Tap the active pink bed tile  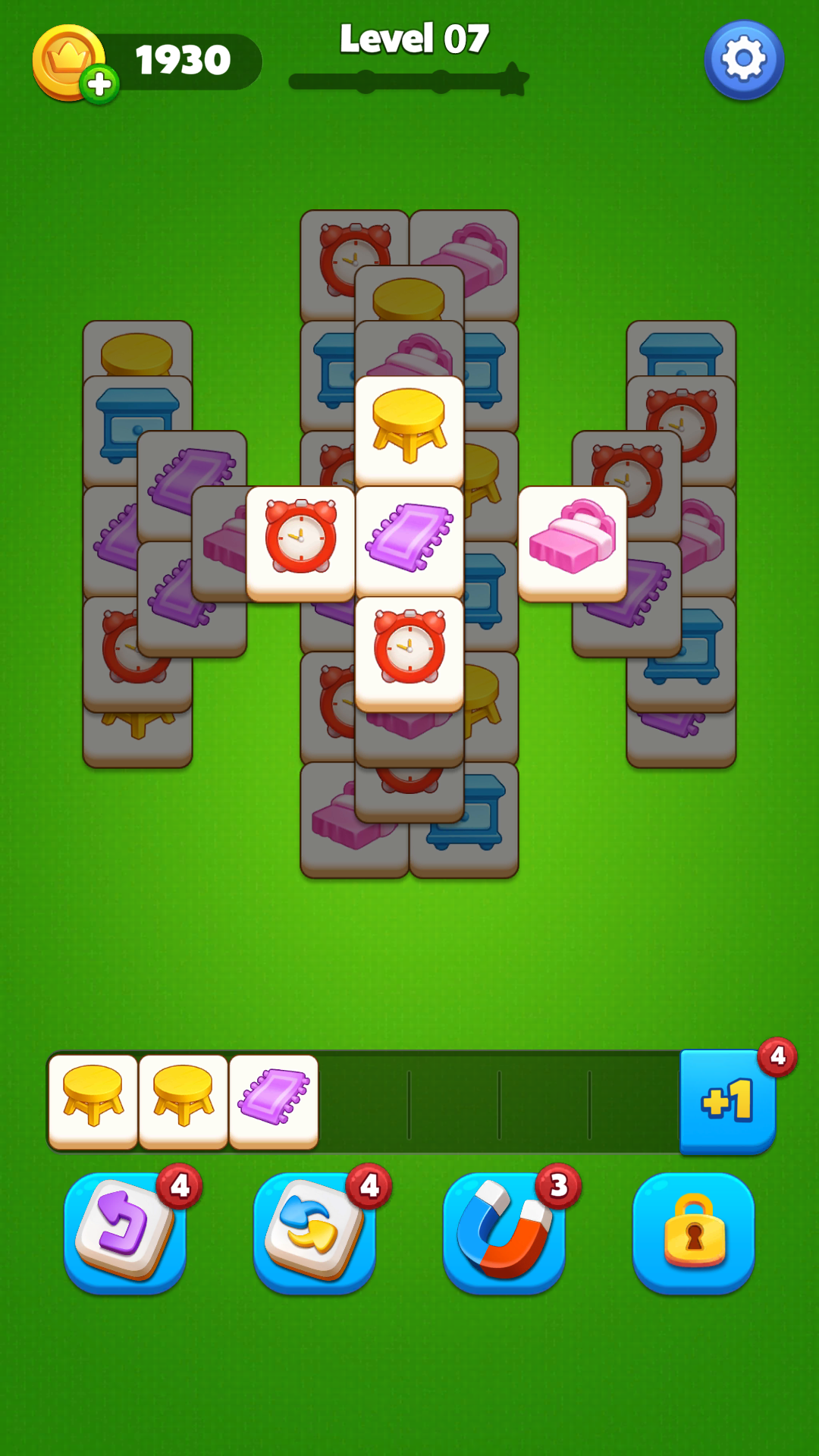[573, 540]
